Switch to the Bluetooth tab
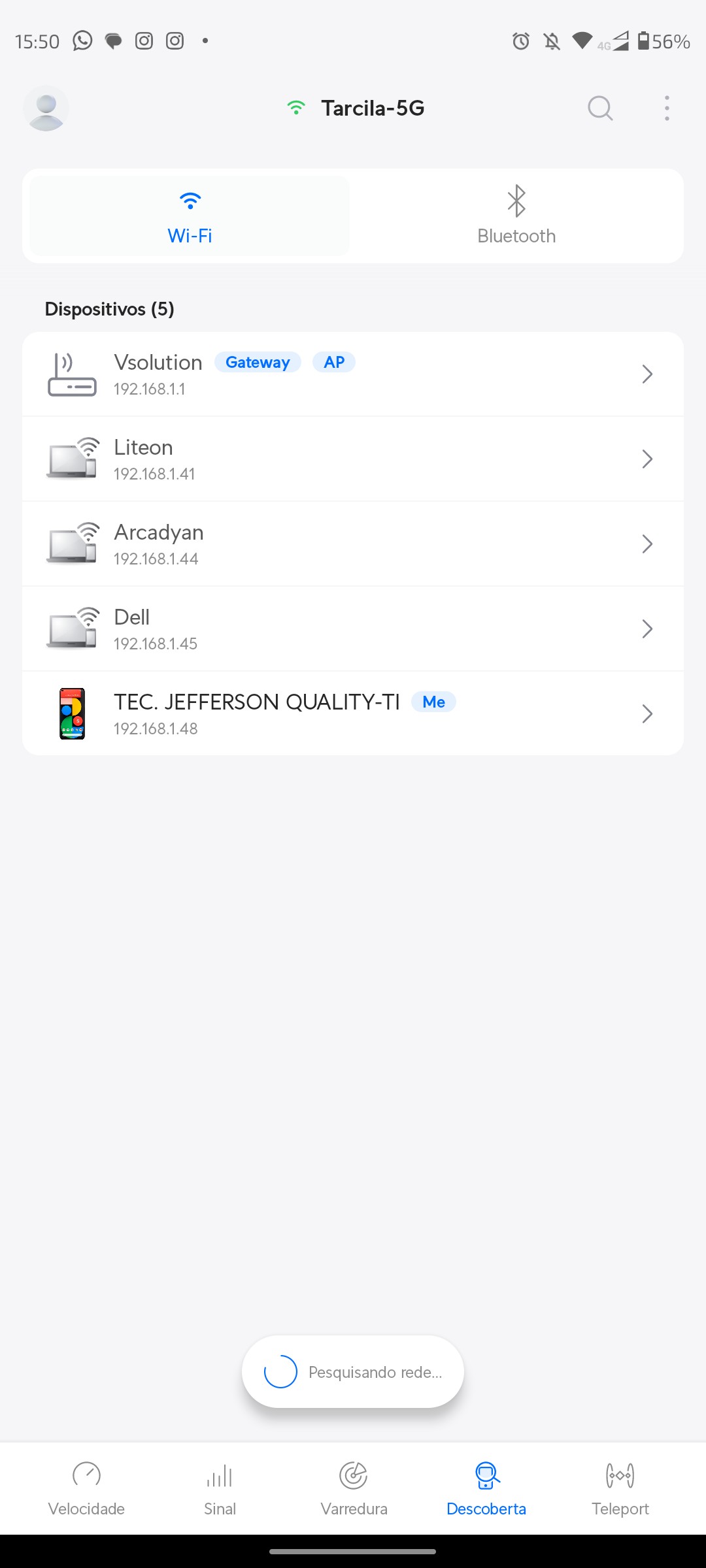Viewport: 706px width, 1568px height. pyautogui.click(x=516, y=216)
